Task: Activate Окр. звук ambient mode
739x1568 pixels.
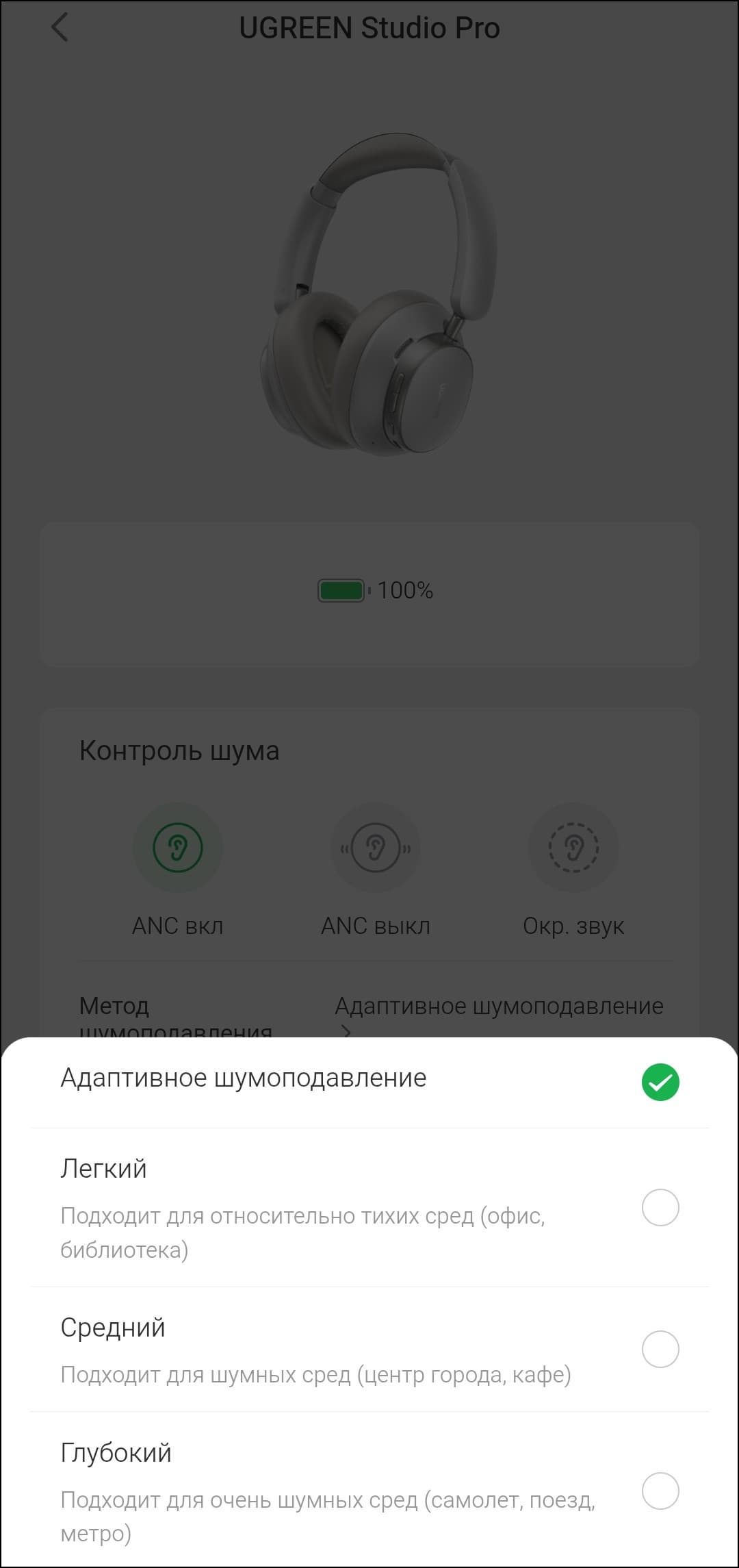Action: pyautogui.click(x=573, y=848)
